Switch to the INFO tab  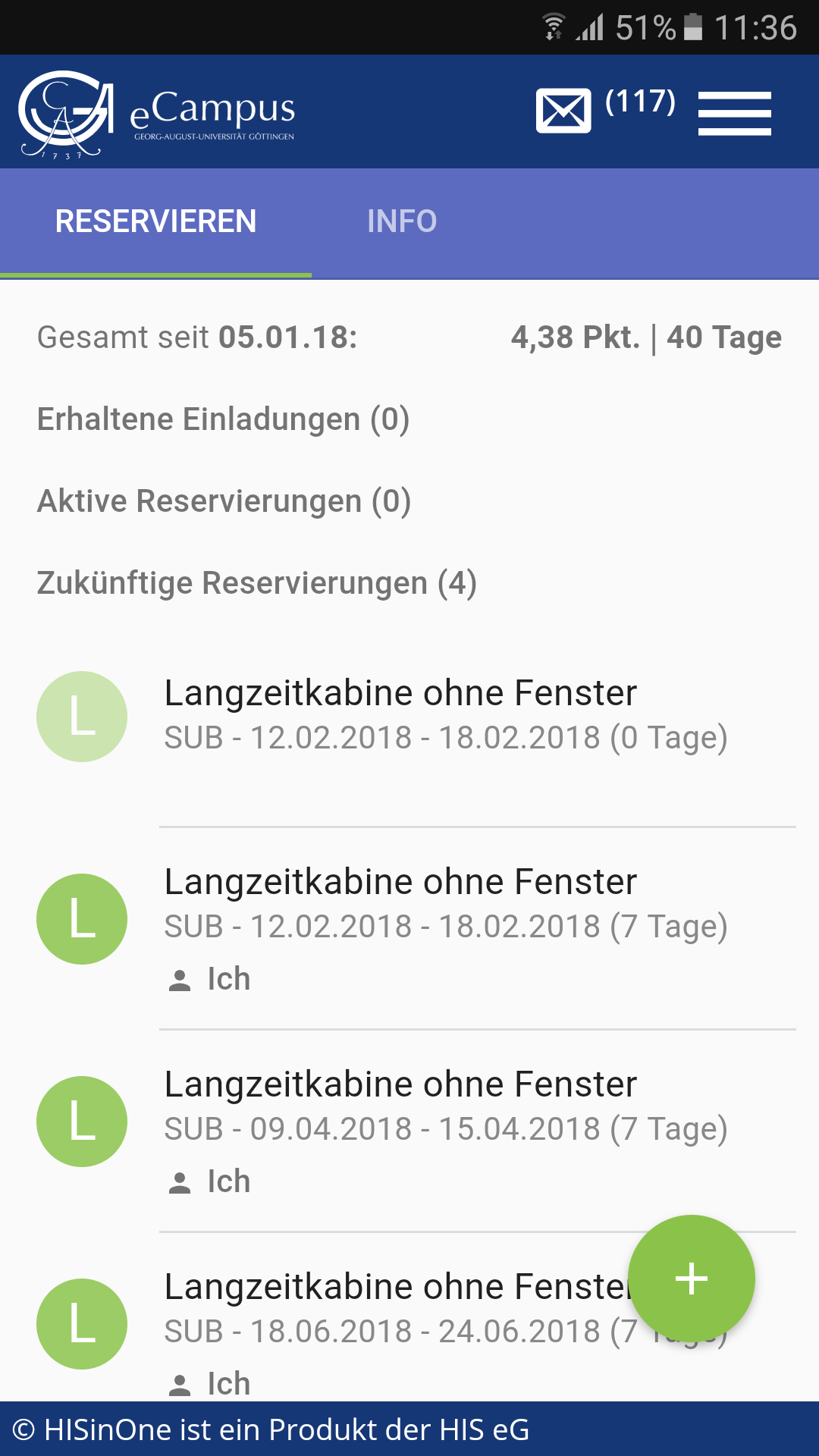pyautogui.click(x=402, y=221)
